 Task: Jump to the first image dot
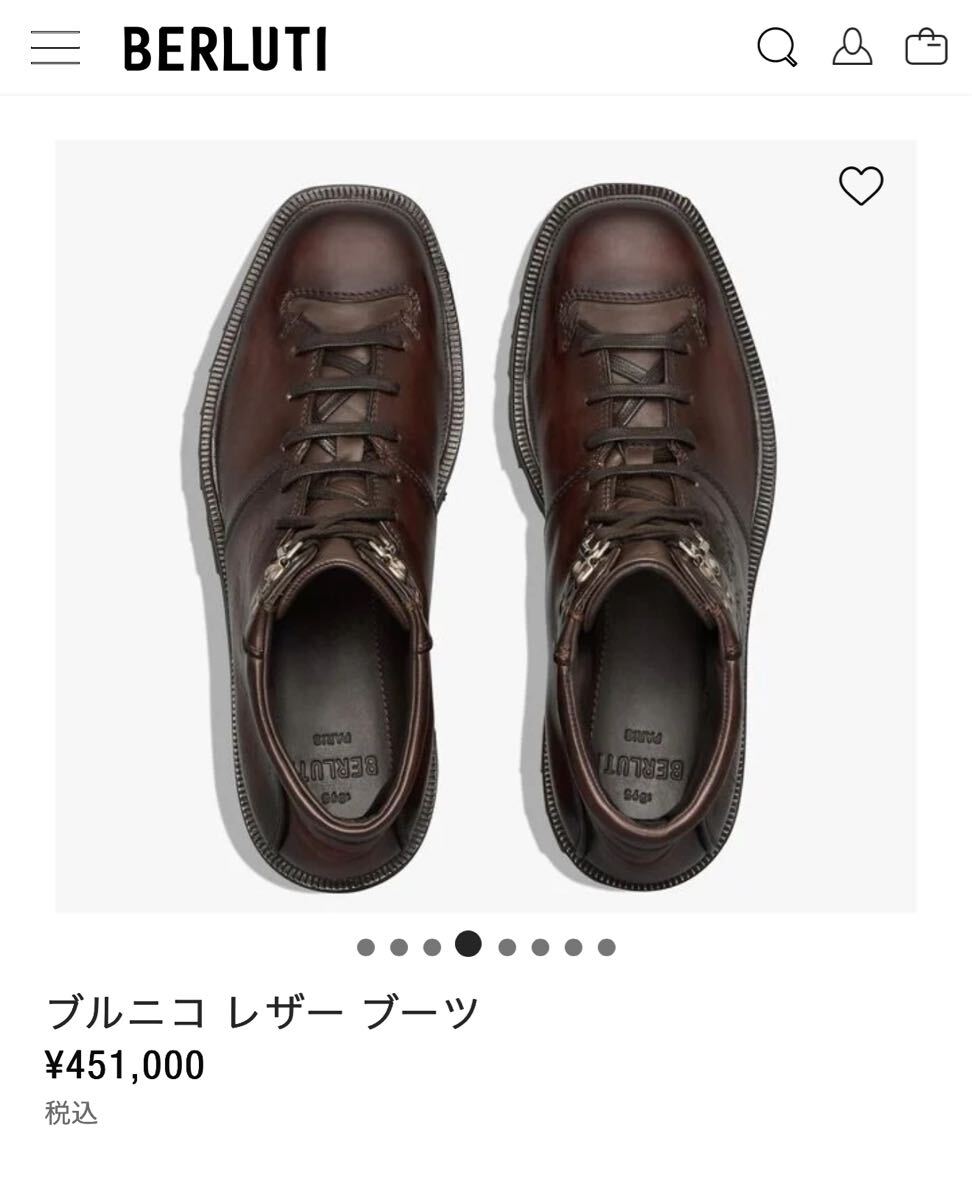(x=366, y=947)
